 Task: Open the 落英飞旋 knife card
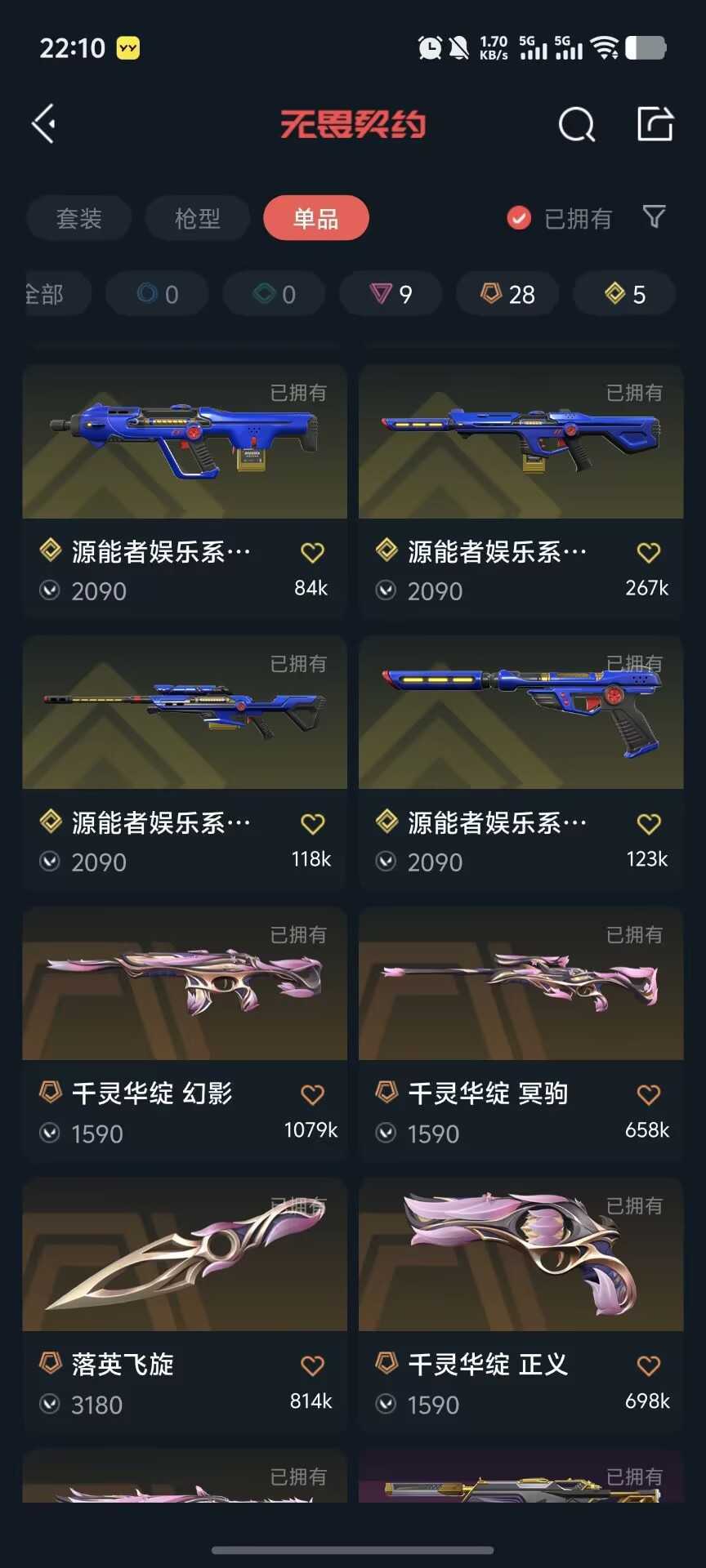tap(185, 1303)
